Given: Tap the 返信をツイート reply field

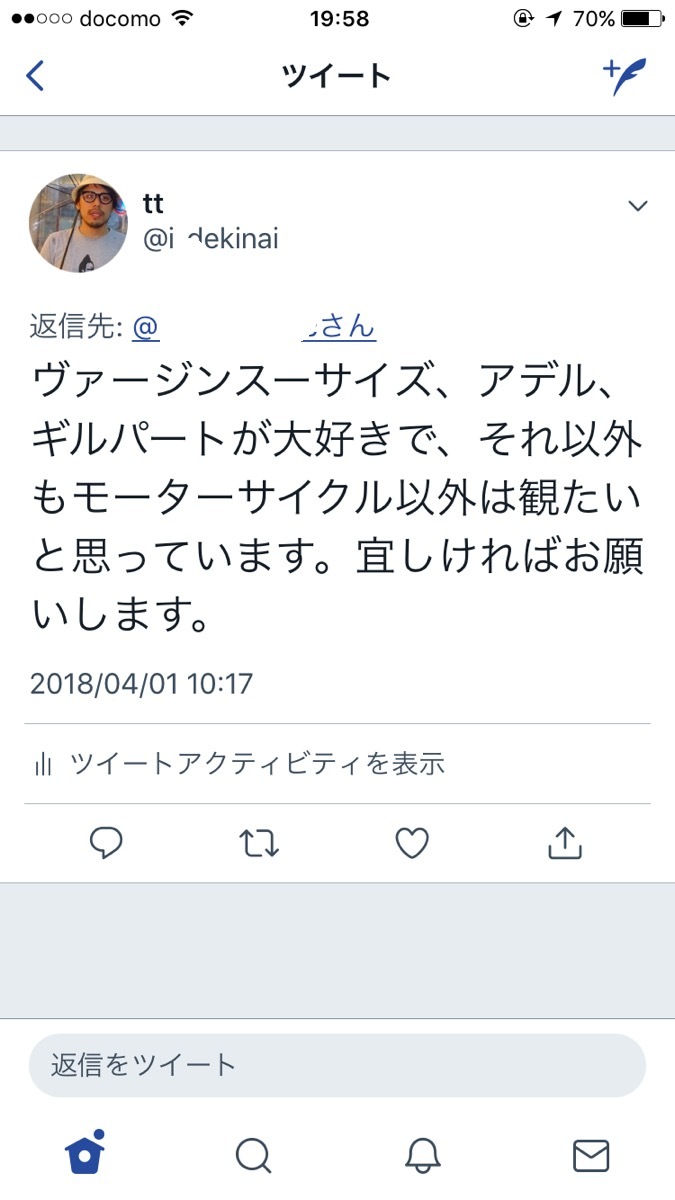Looking at the screenshot, I should 337,1065.
